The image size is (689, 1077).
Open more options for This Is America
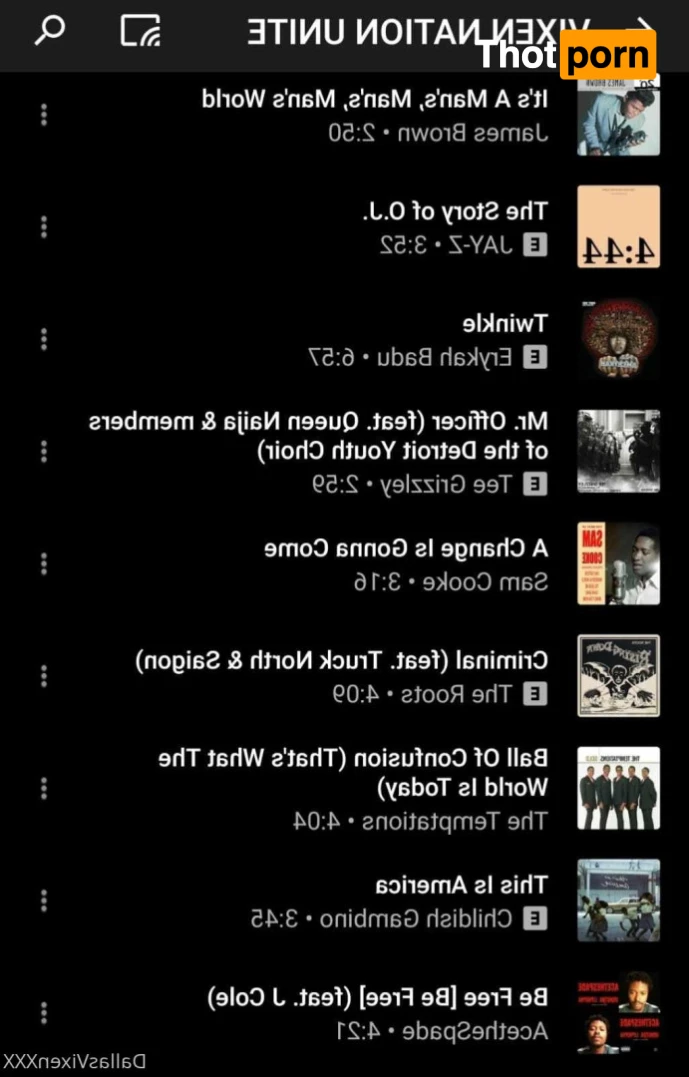(x=43, y=900)
